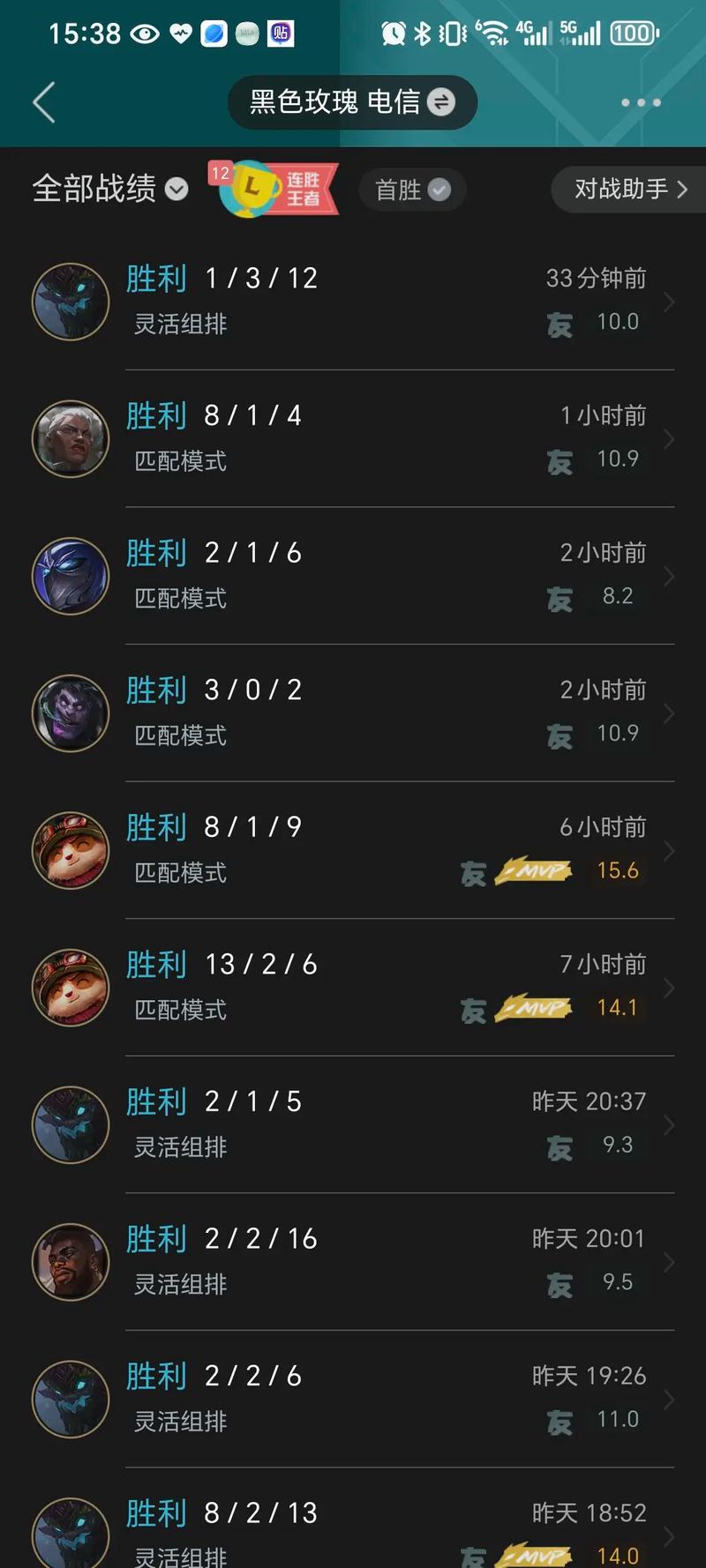Expand the 对战助手 arrow
Screen dimensions: 706x1568
point(680,189)
